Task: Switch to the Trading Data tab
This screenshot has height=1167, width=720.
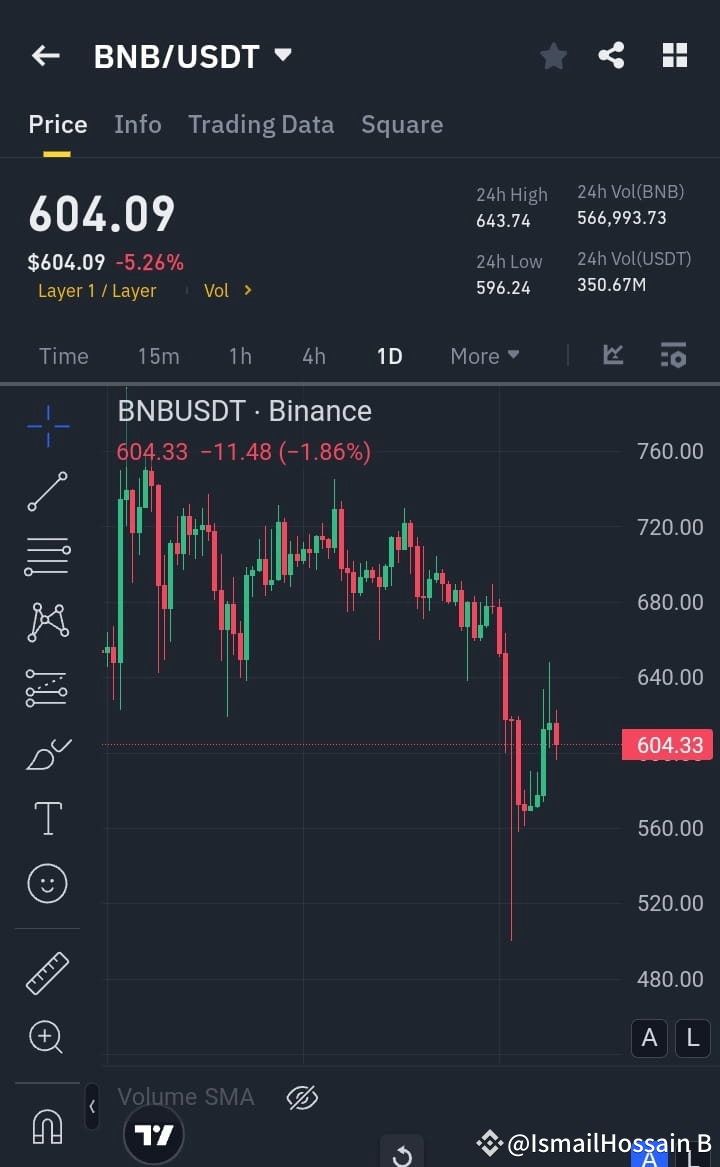Action: pos(261,124)
